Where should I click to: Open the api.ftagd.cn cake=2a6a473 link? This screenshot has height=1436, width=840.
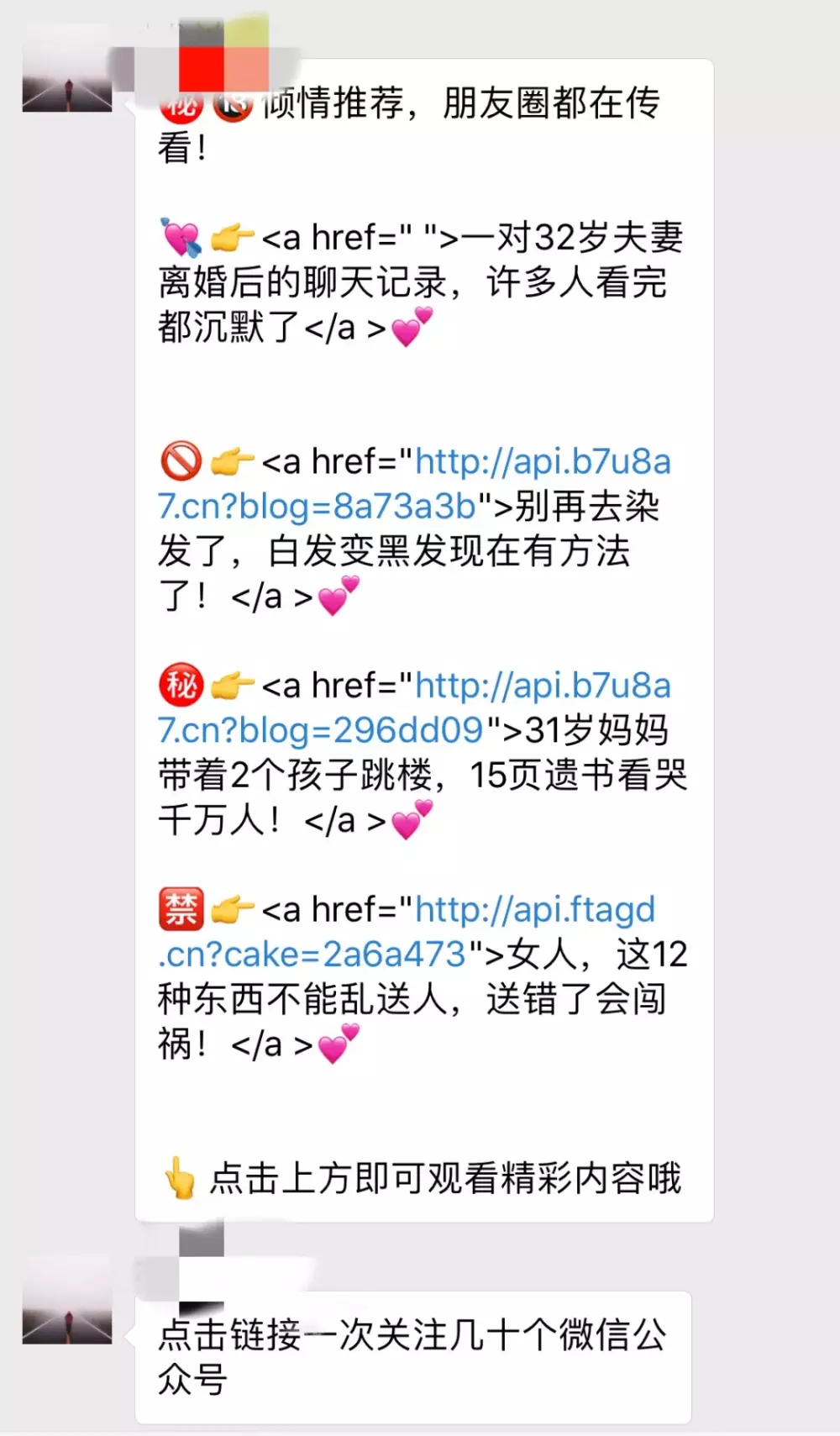coord(533,911)
